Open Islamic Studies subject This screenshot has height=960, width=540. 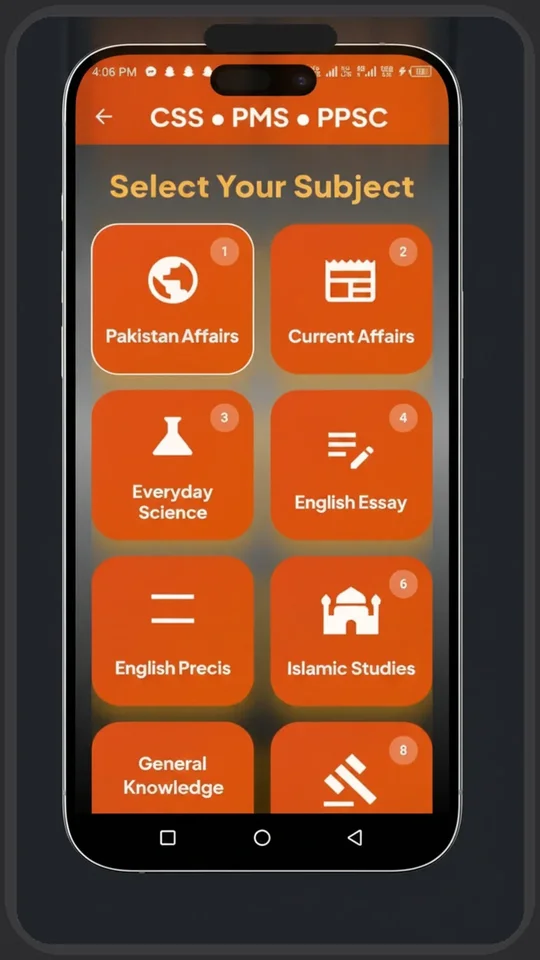point(351,631)
